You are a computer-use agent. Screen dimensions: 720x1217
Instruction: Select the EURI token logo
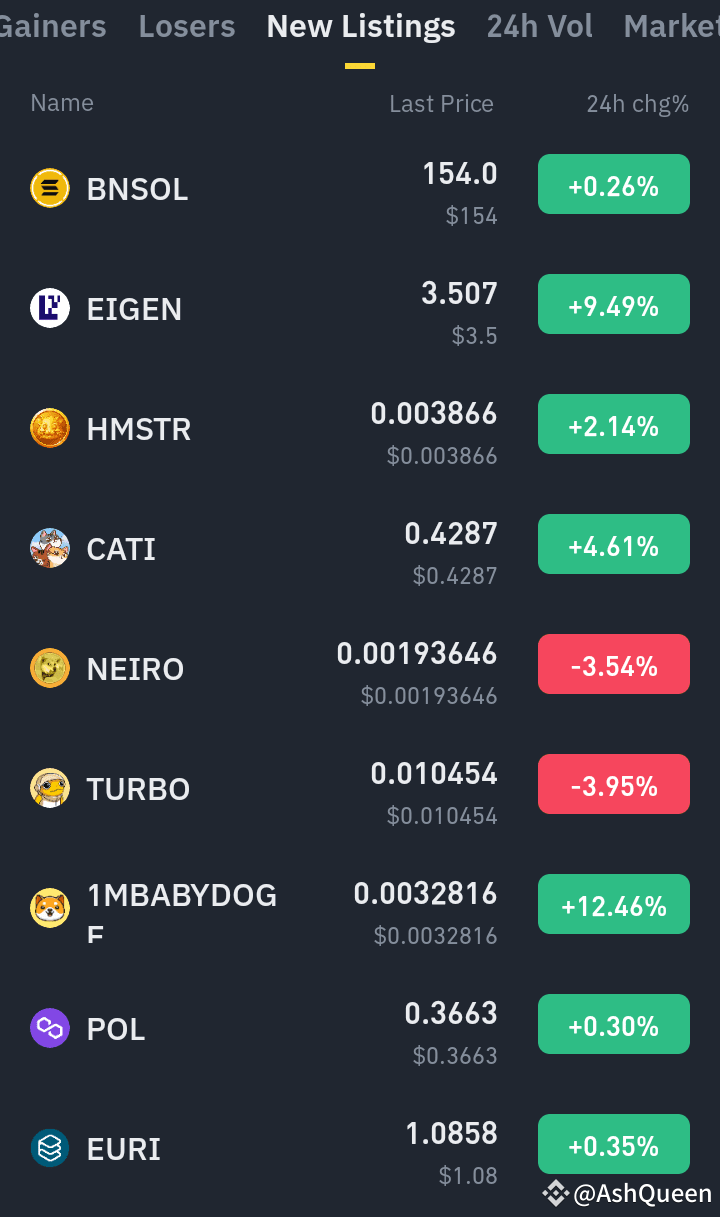[50, 1147]
